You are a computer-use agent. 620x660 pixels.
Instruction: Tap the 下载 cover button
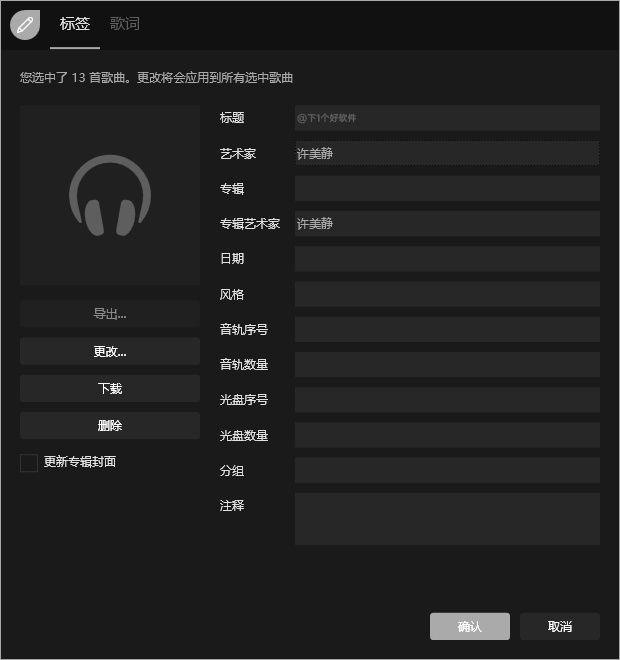click(x=110, y=389)
